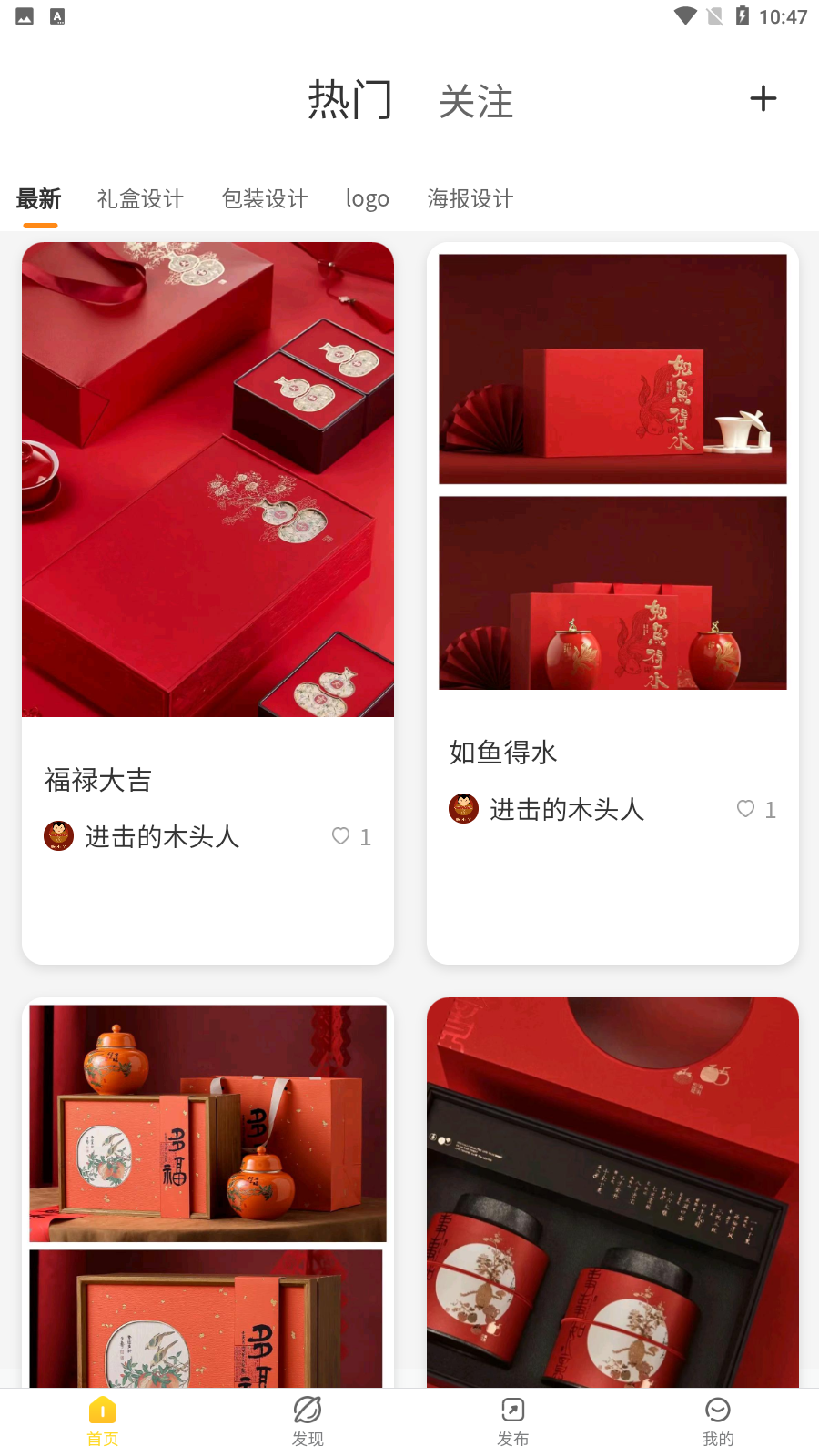The width and height of the screenshot is (819, 1456).
Task: Tap the plus icon at top right
Action: [763, 98]
